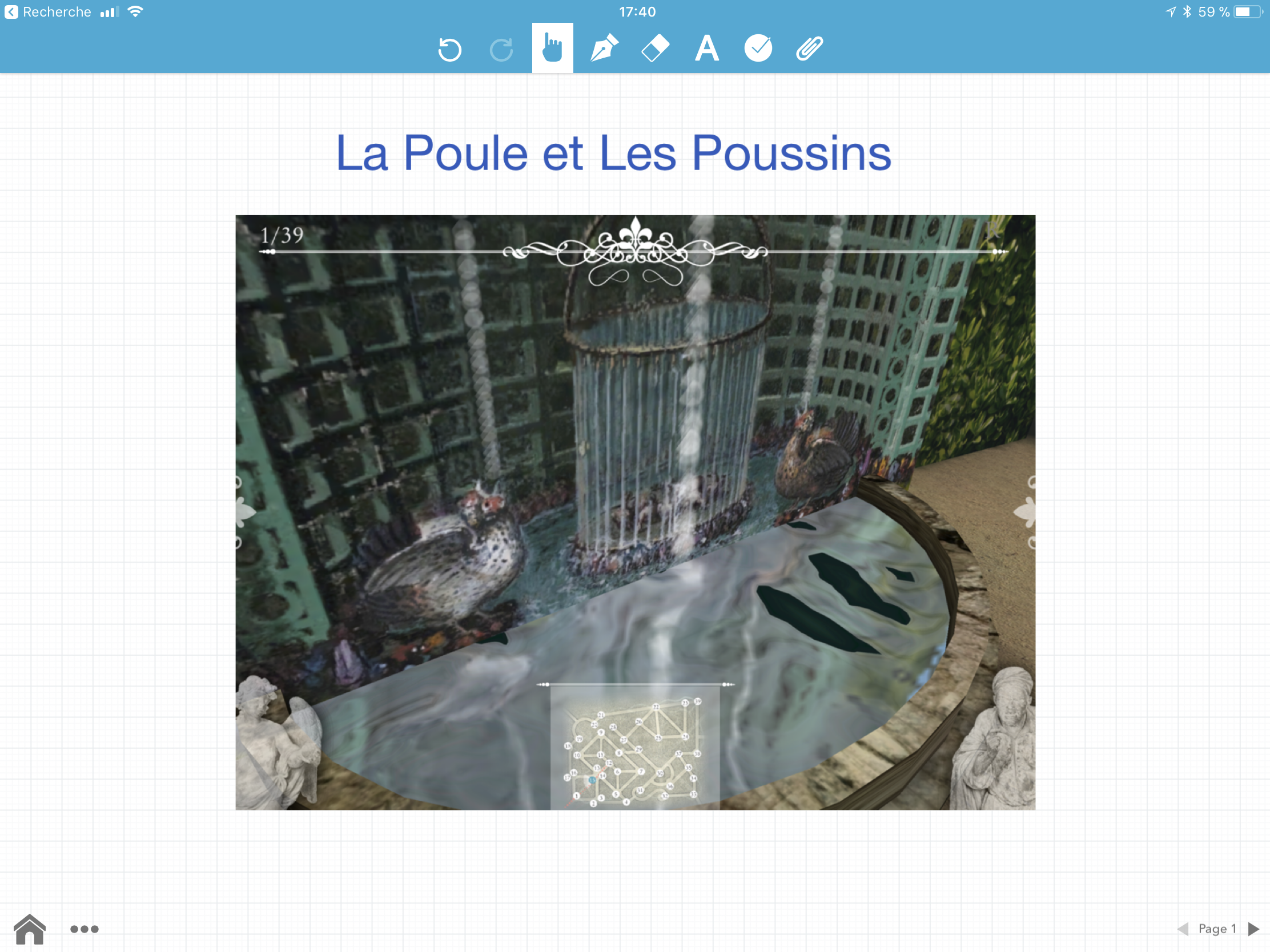Image resolution: width=1270 pixels, height=952 pixels.
Task: Open the fountain picture
Action: coord(635,512)
